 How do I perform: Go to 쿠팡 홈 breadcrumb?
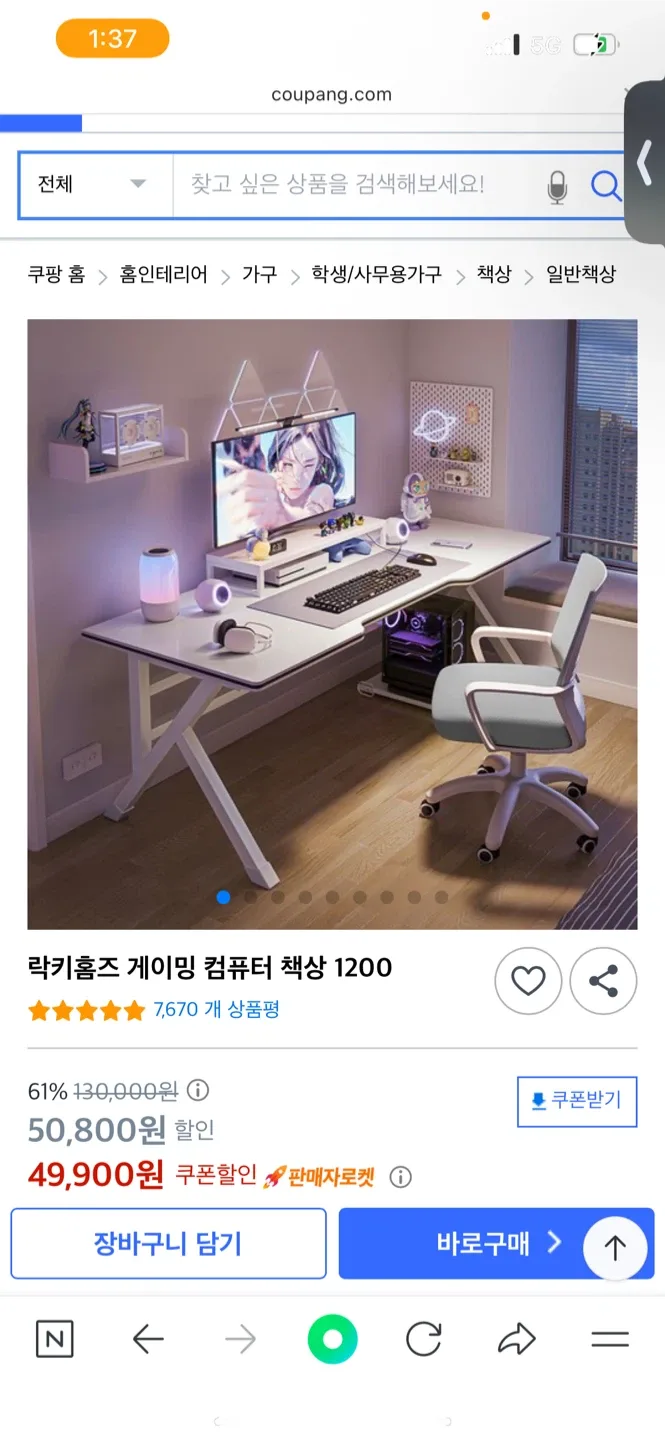(56, 274)
